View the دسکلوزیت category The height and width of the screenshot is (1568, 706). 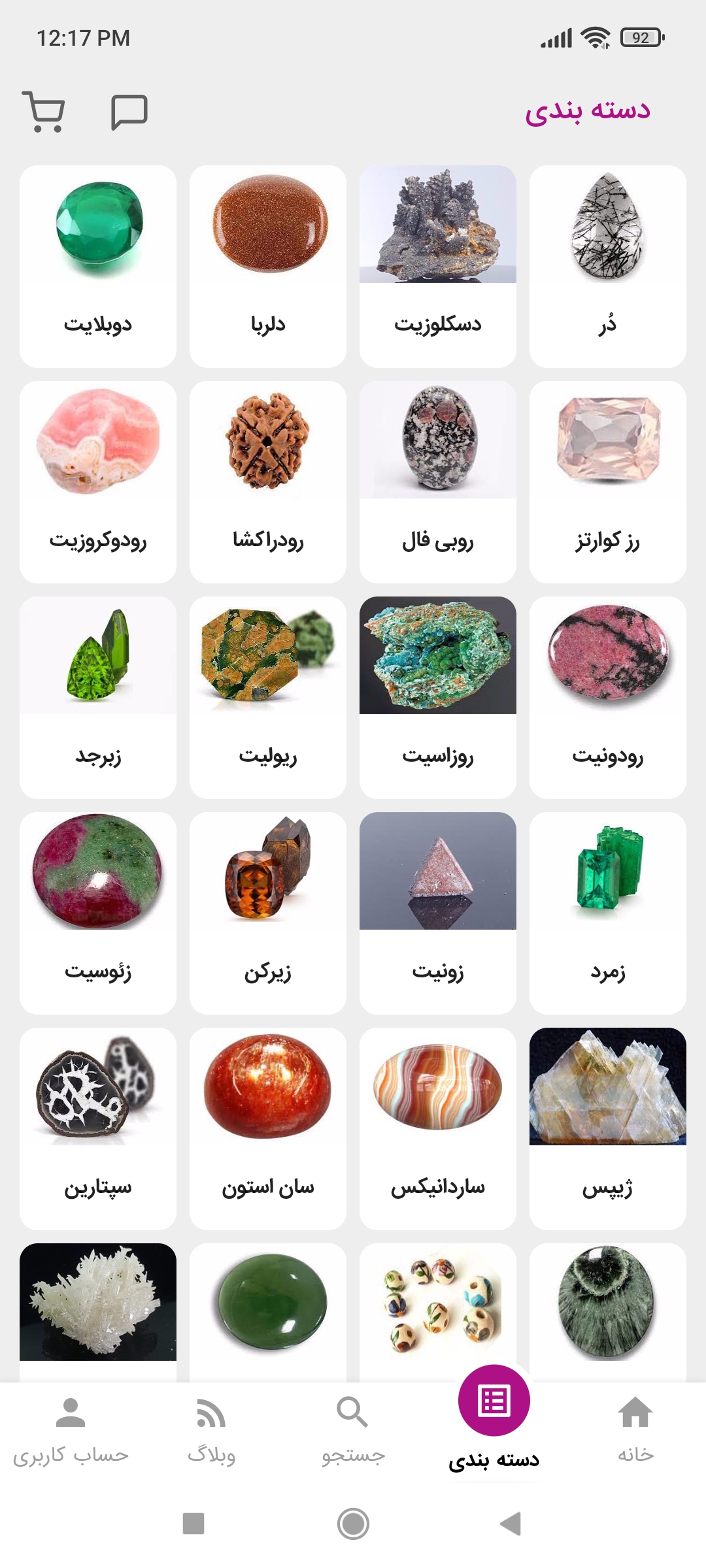pos(438,266)
